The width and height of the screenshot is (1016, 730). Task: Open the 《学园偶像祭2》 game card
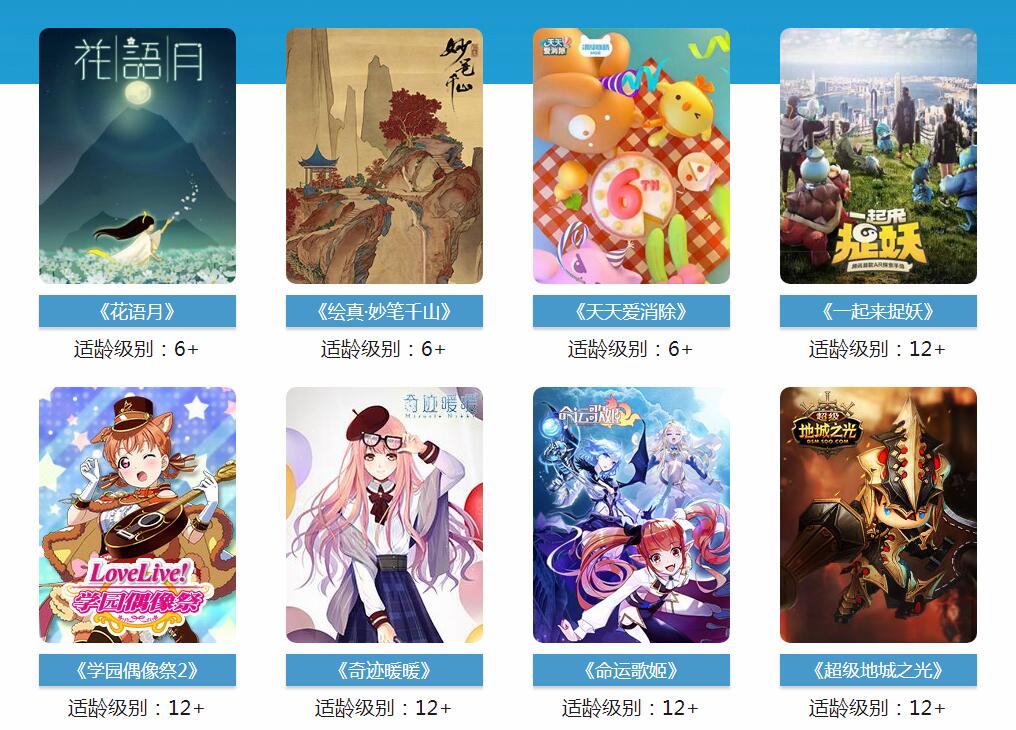coord(137,515)
